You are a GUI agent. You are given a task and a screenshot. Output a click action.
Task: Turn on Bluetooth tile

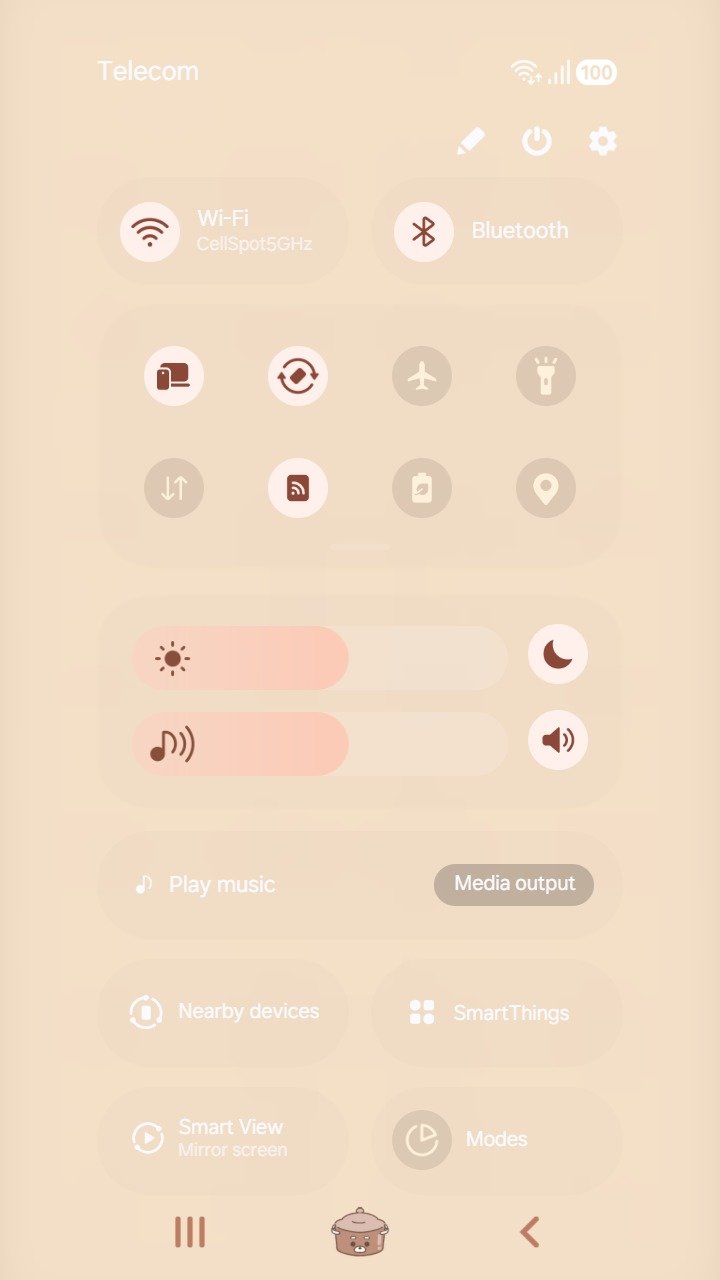[424, 231]
